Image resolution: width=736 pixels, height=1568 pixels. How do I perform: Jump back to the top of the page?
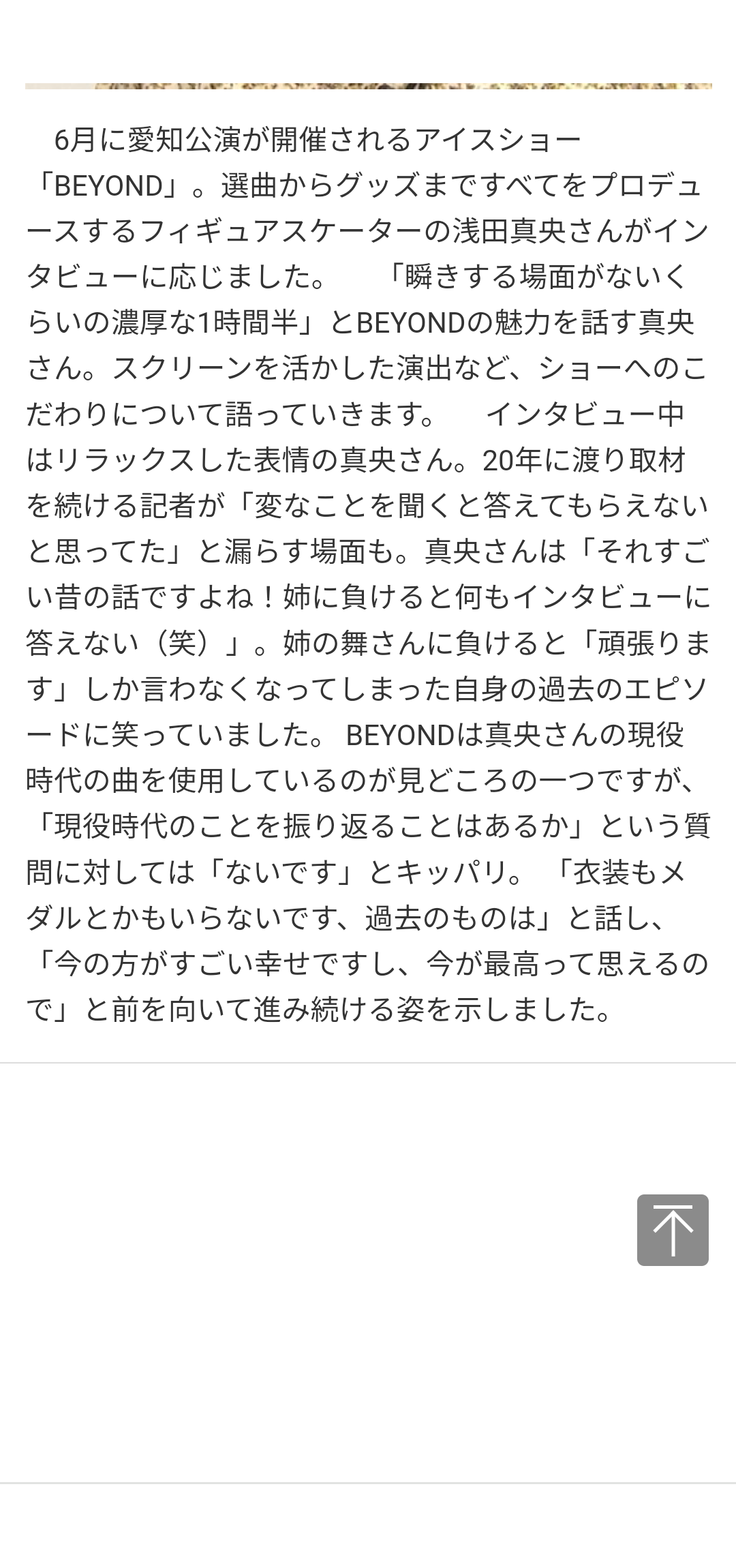673,1230
